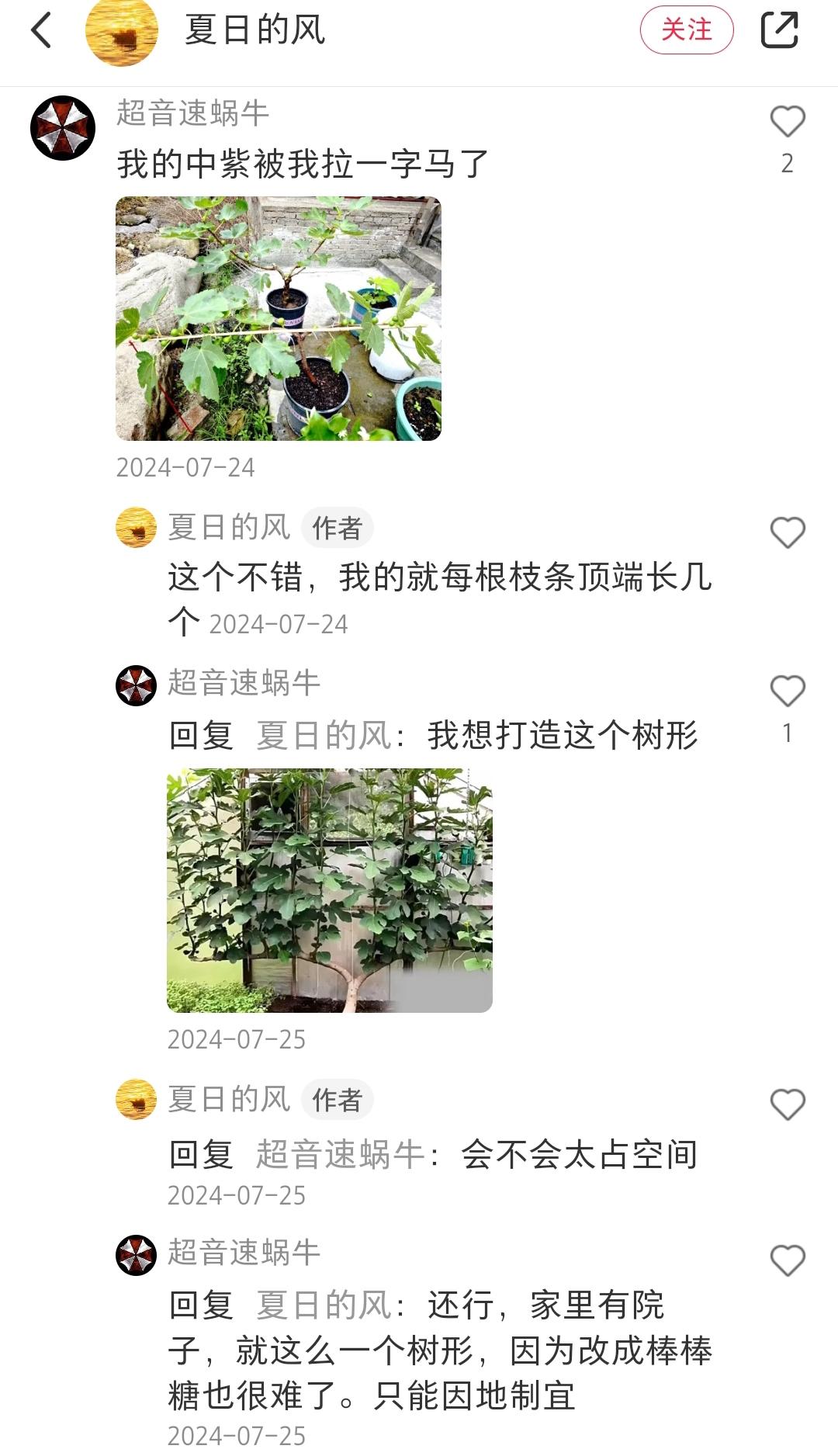Unlike the comment with 1 like
Screen dimensions: 838x1456
787,688
